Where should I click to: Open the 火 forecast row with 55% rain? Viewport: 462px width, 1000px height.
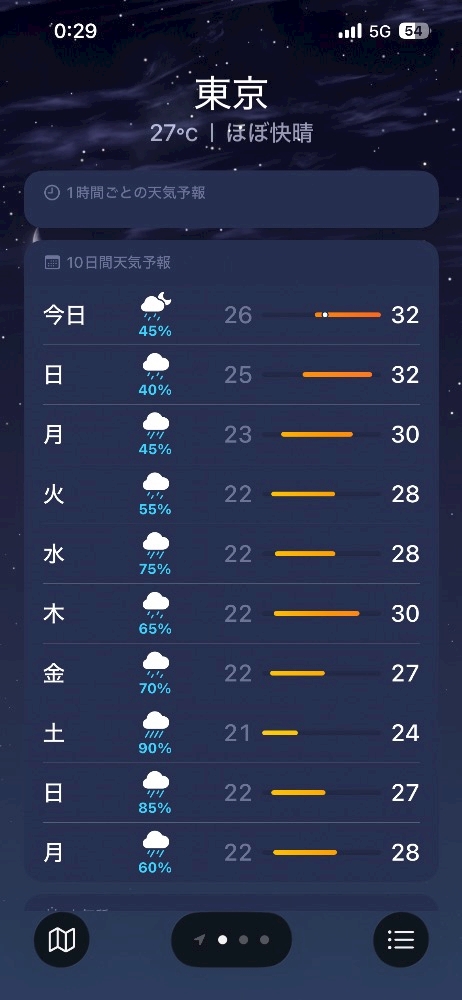tap(232, 494)
